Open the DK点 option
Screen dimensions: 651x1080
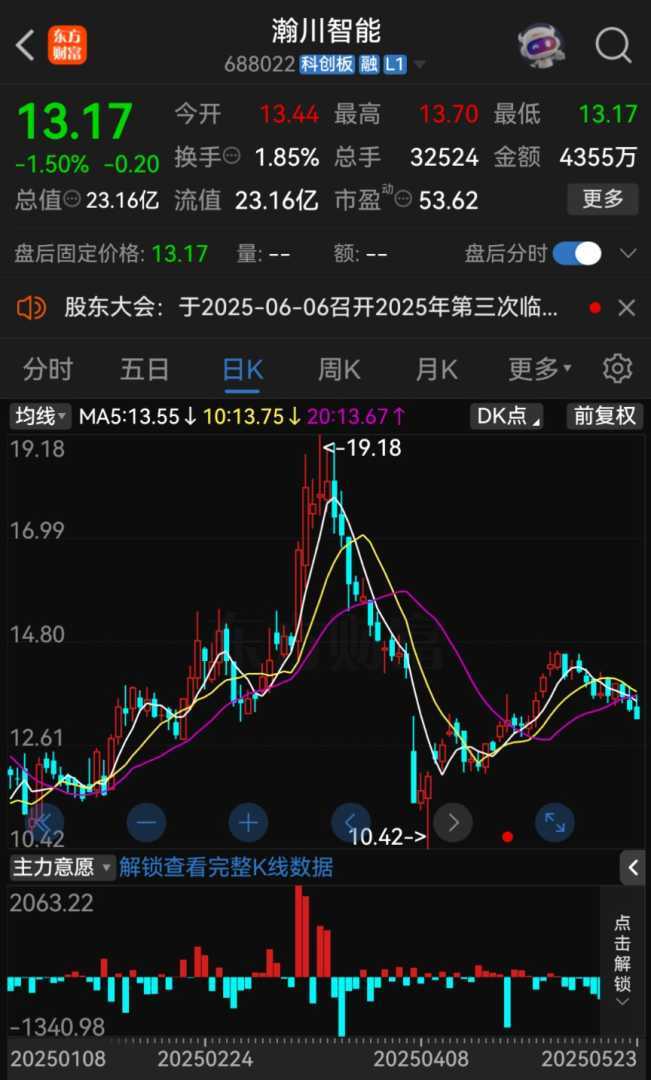506,416
